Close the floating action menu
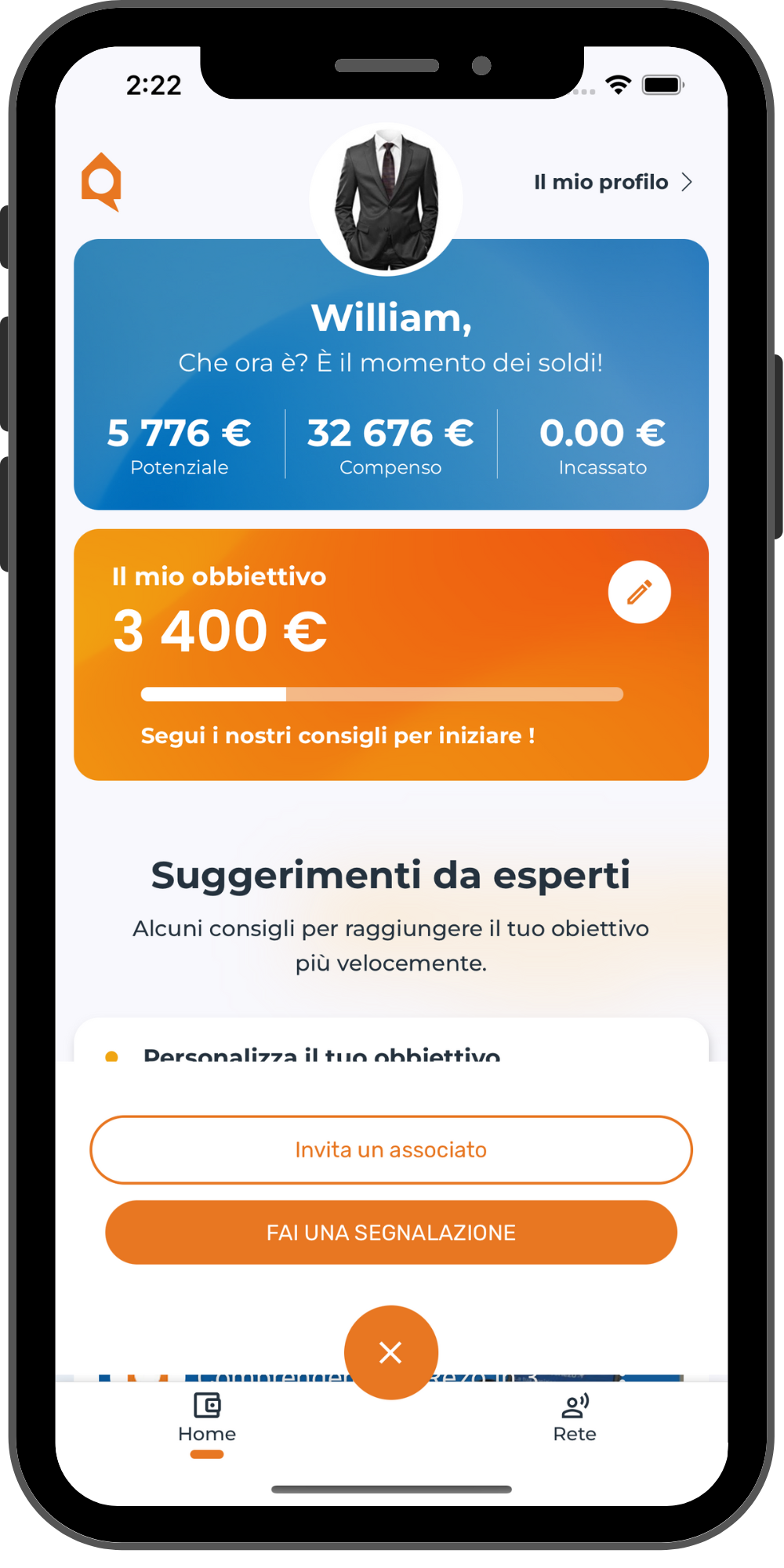The image size is (784, 1568). pos(390,1352)
